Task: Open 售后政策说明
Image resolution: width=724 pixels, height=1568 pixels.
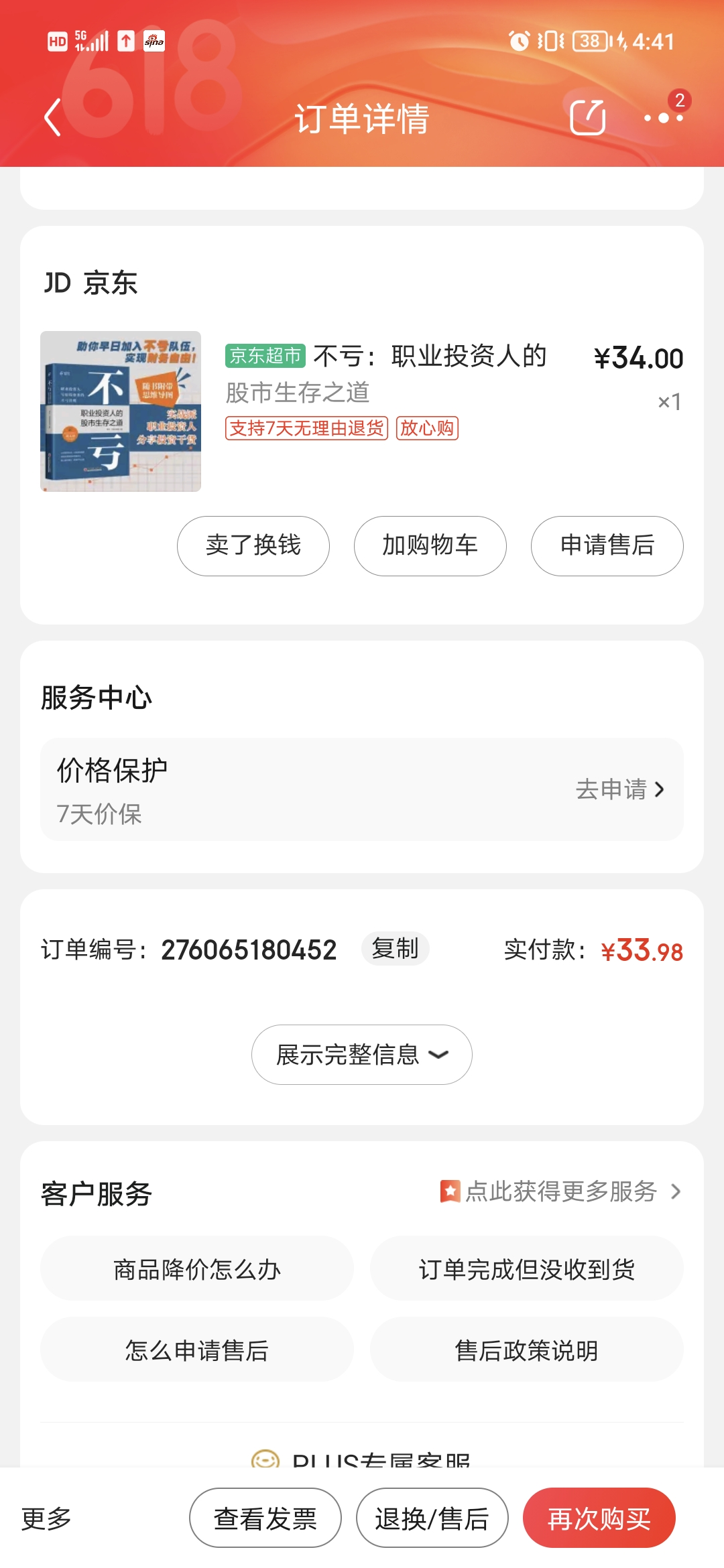Action: click(x=526, y=1350)
